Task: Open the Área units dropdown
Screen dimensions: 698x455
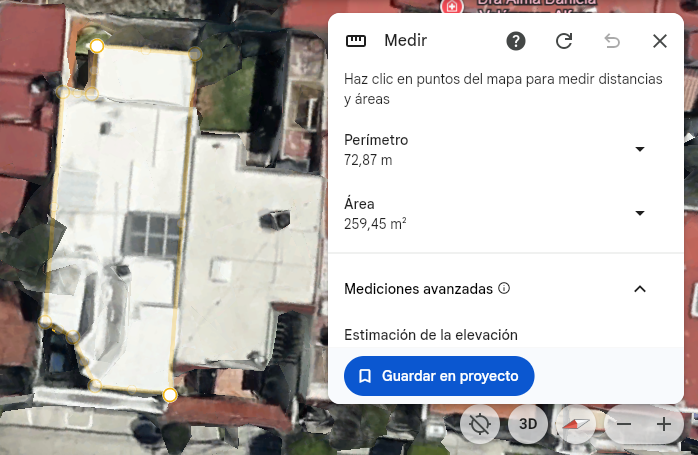Action: 640,213
